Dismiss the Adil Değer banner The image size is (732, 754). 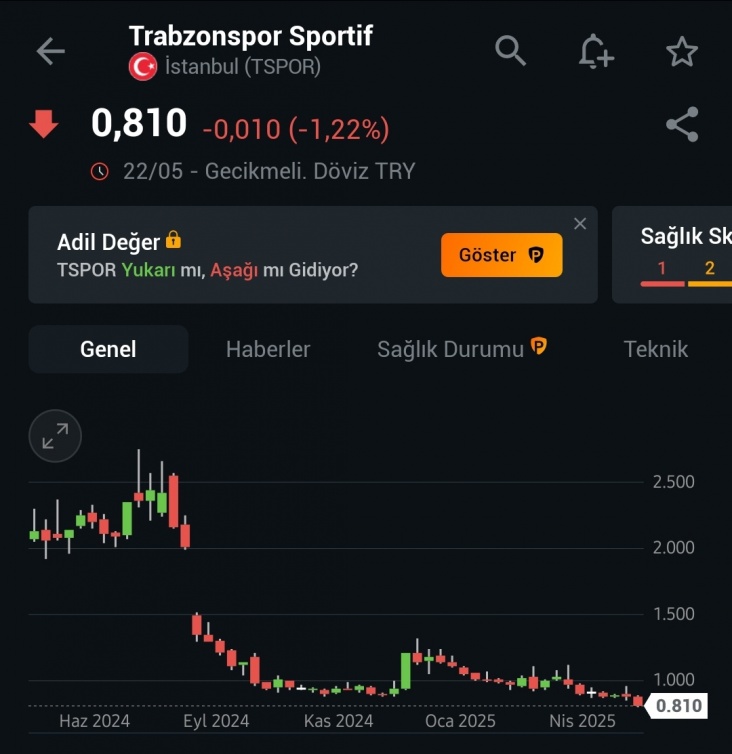pos(579,224)
